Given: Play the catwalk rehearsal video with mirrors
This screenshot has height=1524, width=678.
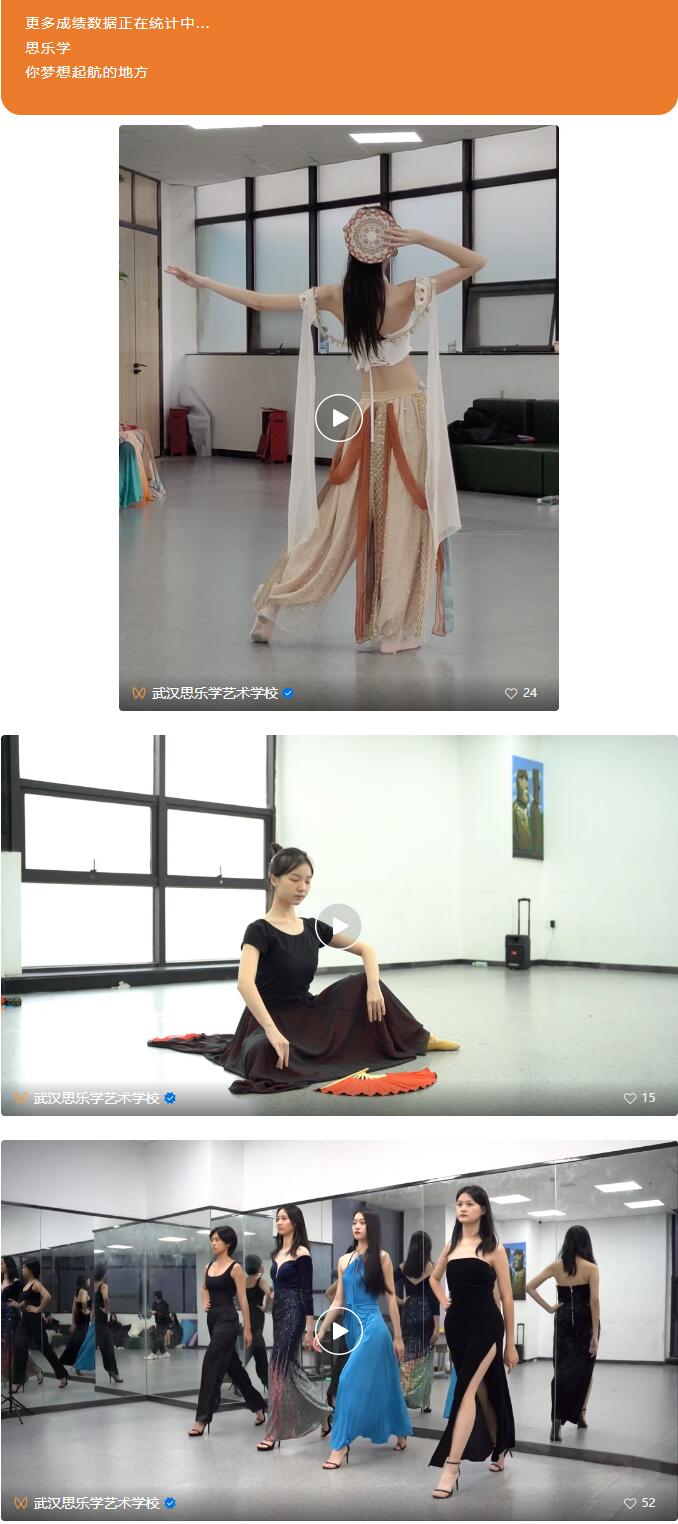Looking at the screenshot, I should (338, 1331).
